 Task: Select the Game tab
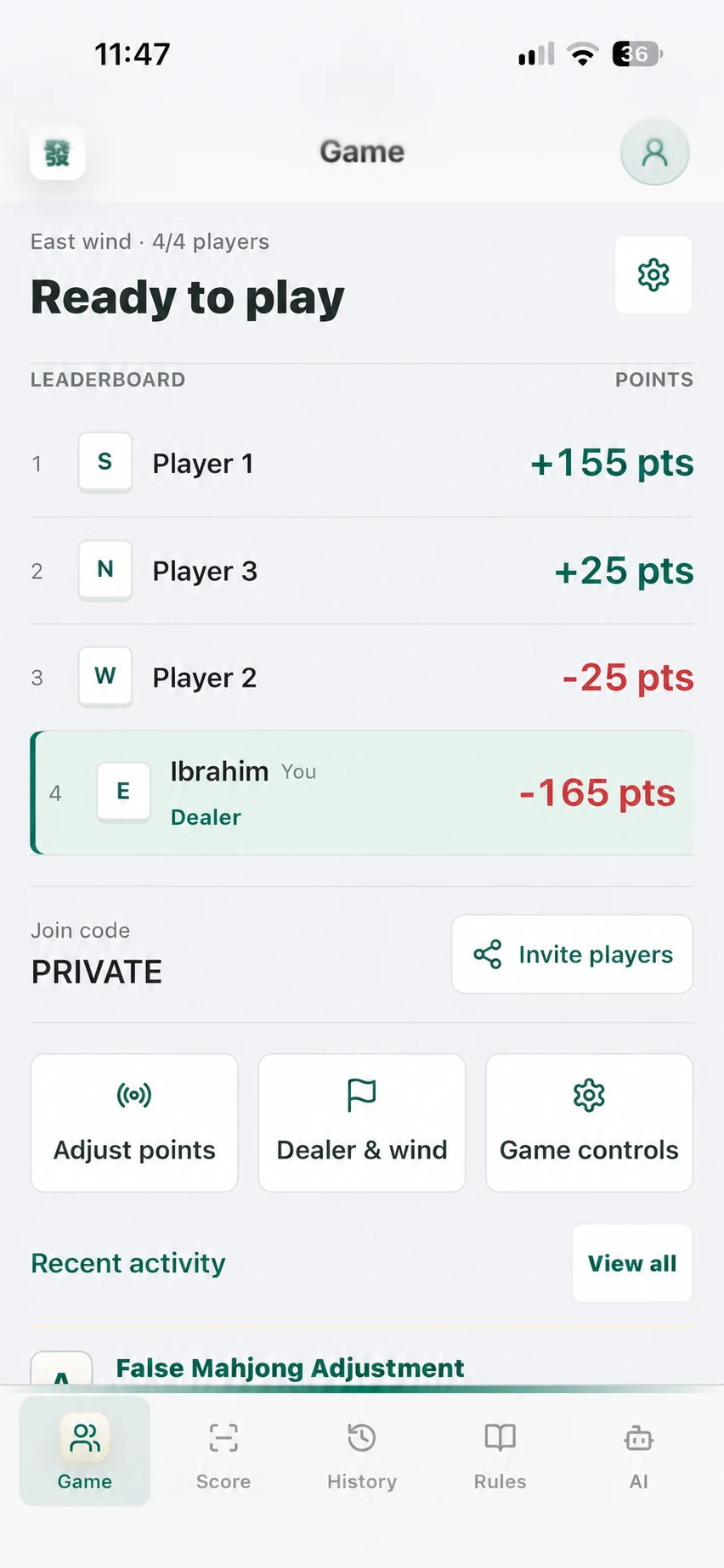pos(85,1452)
